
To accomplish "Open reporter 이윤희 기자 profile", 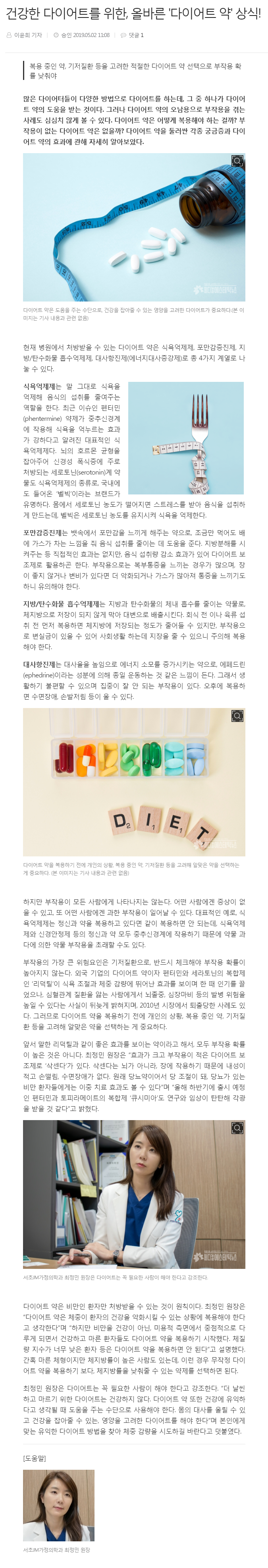I will click(x=28, y=35).
